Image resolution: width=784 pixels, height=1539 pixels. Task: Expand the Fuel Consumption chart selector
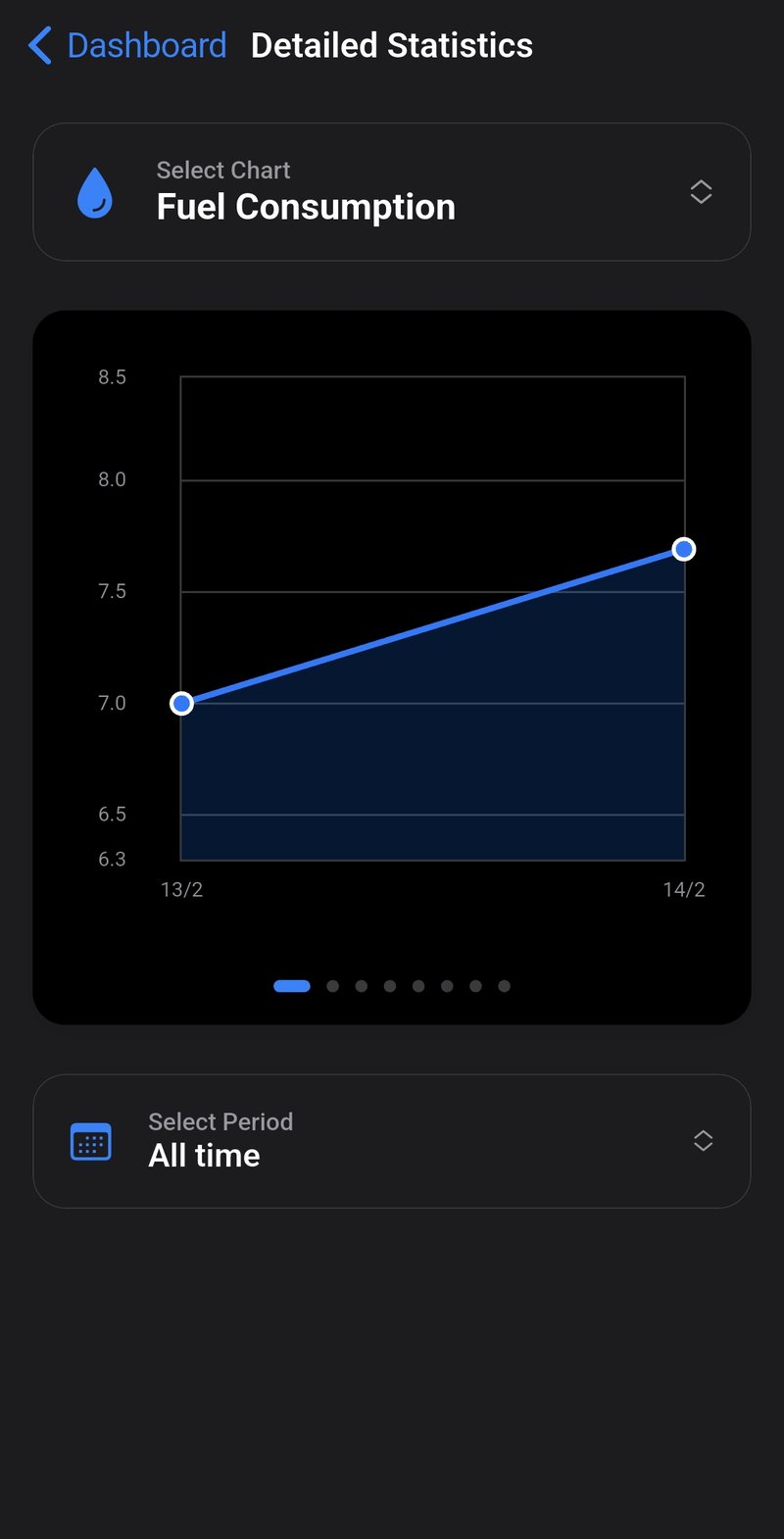[x=306, y=206]
